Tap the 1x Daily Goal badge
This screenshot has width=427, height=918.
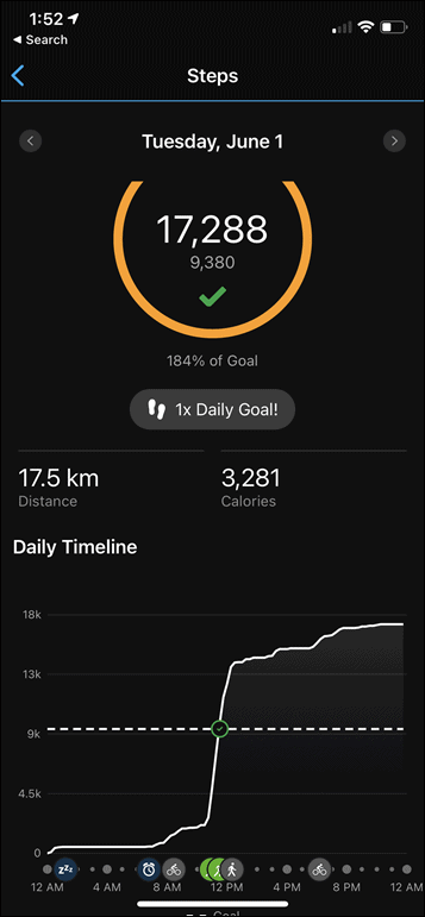212,409
